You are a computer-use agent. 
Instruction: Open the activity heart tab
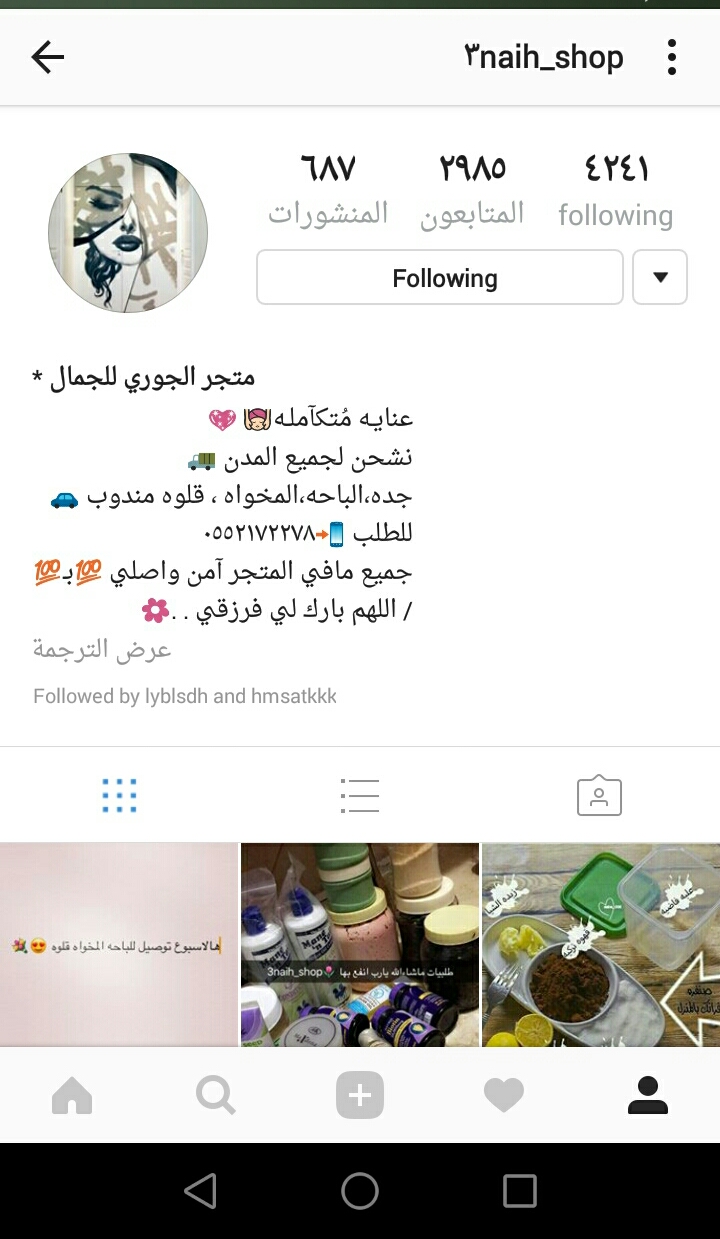pyautogui.click(x=504, y=1096)
